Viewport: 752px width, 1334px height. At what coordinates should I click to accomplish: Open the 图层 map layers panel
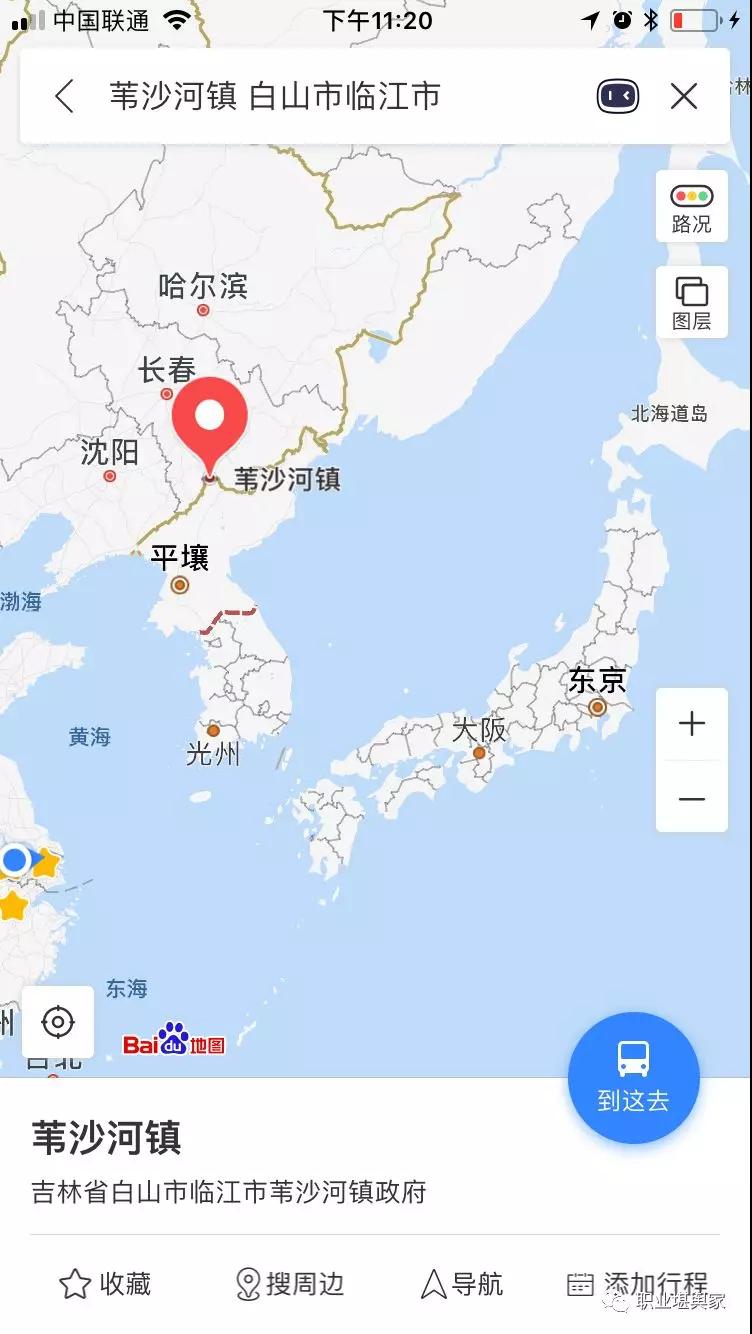coord(691,303)
